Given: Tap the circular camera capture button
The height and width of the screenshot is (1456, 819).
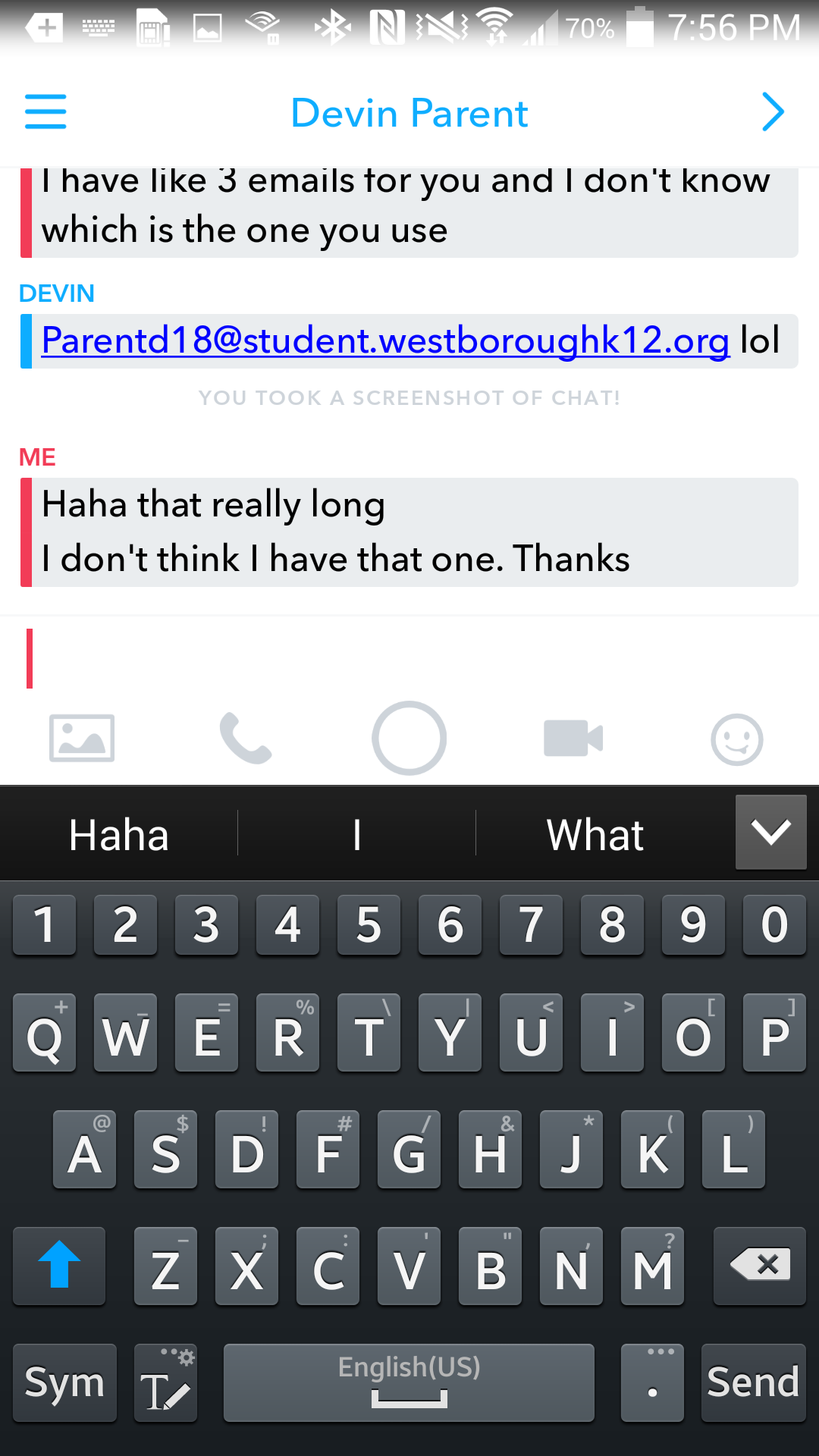Looking at the screenshot, I should coord(409,738).
